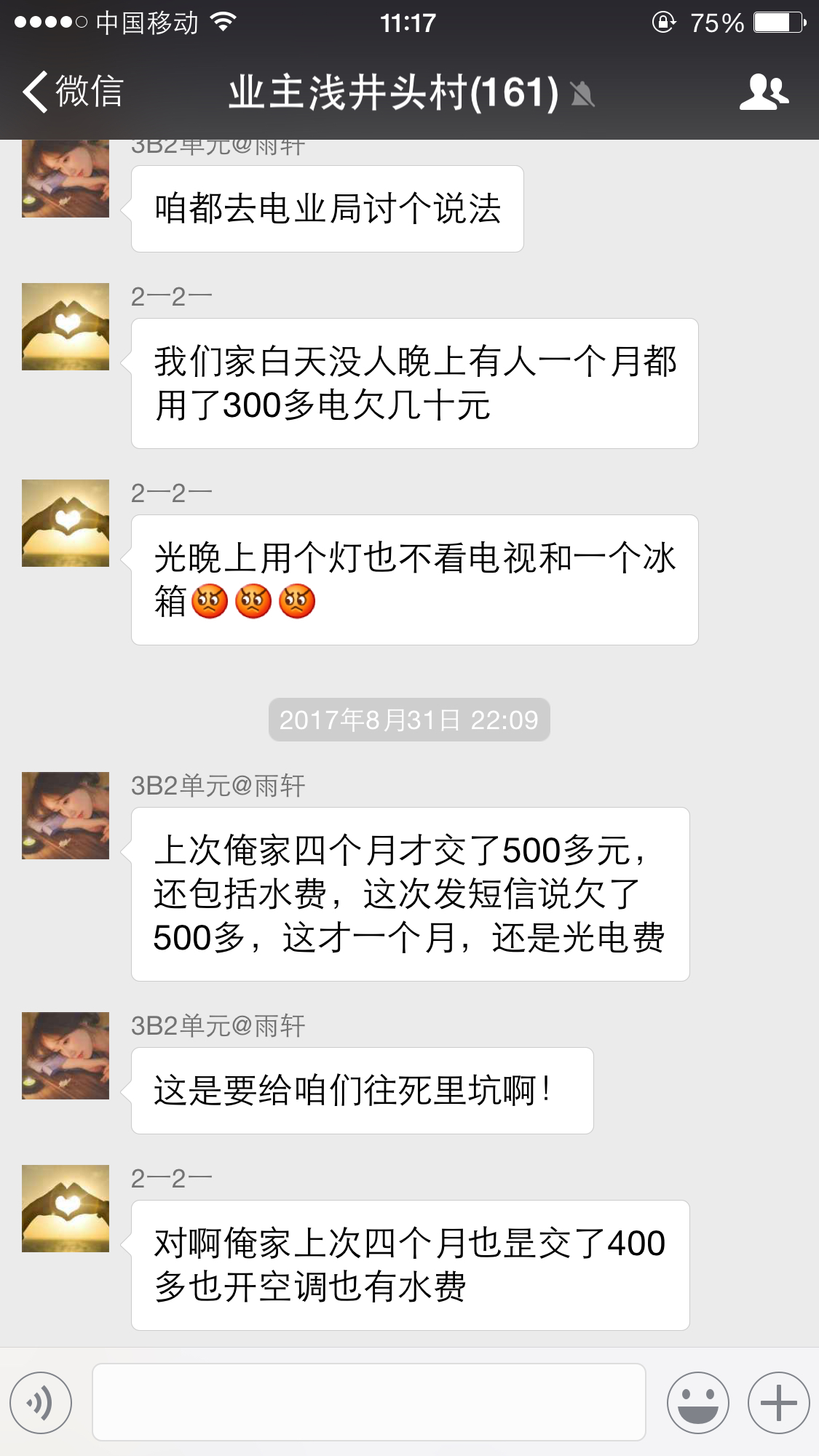This screenshot has width=819, height=1456.
Task: Go back to the 微信 chat list
Action: 71,92
